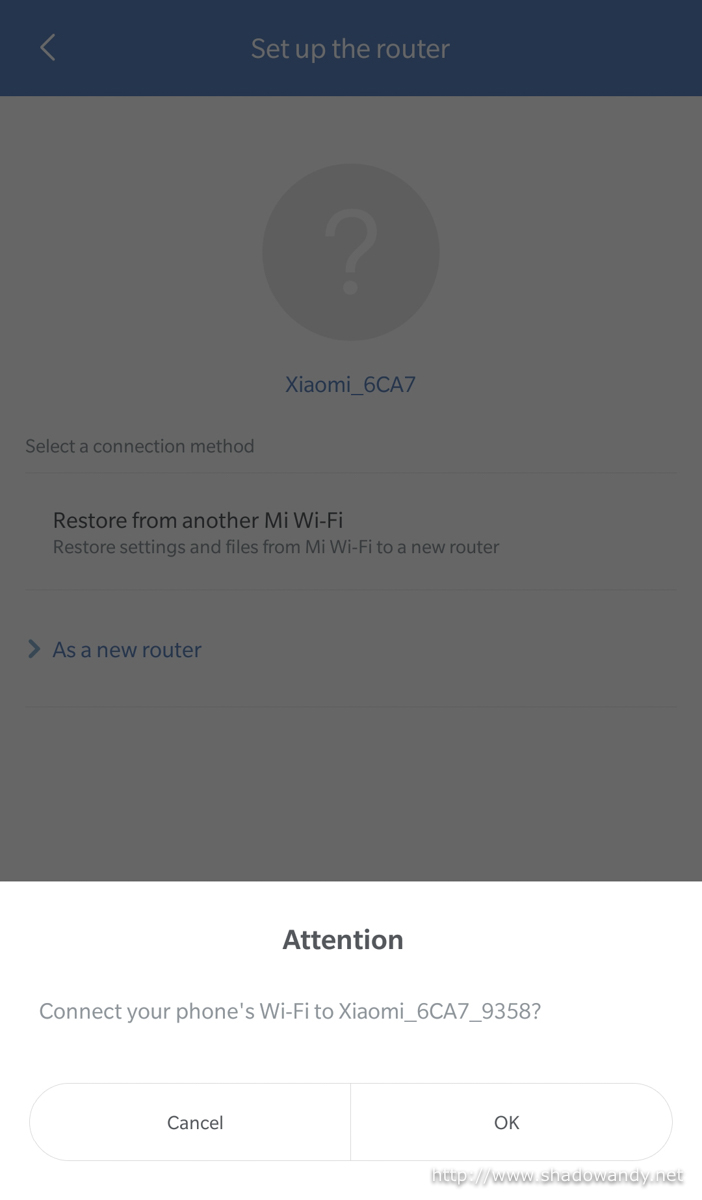The width and height of the screenshot is (702, 1200).
Task: Cancel the Wi-Fi connection prompt
Action: tap(190, 1122)
